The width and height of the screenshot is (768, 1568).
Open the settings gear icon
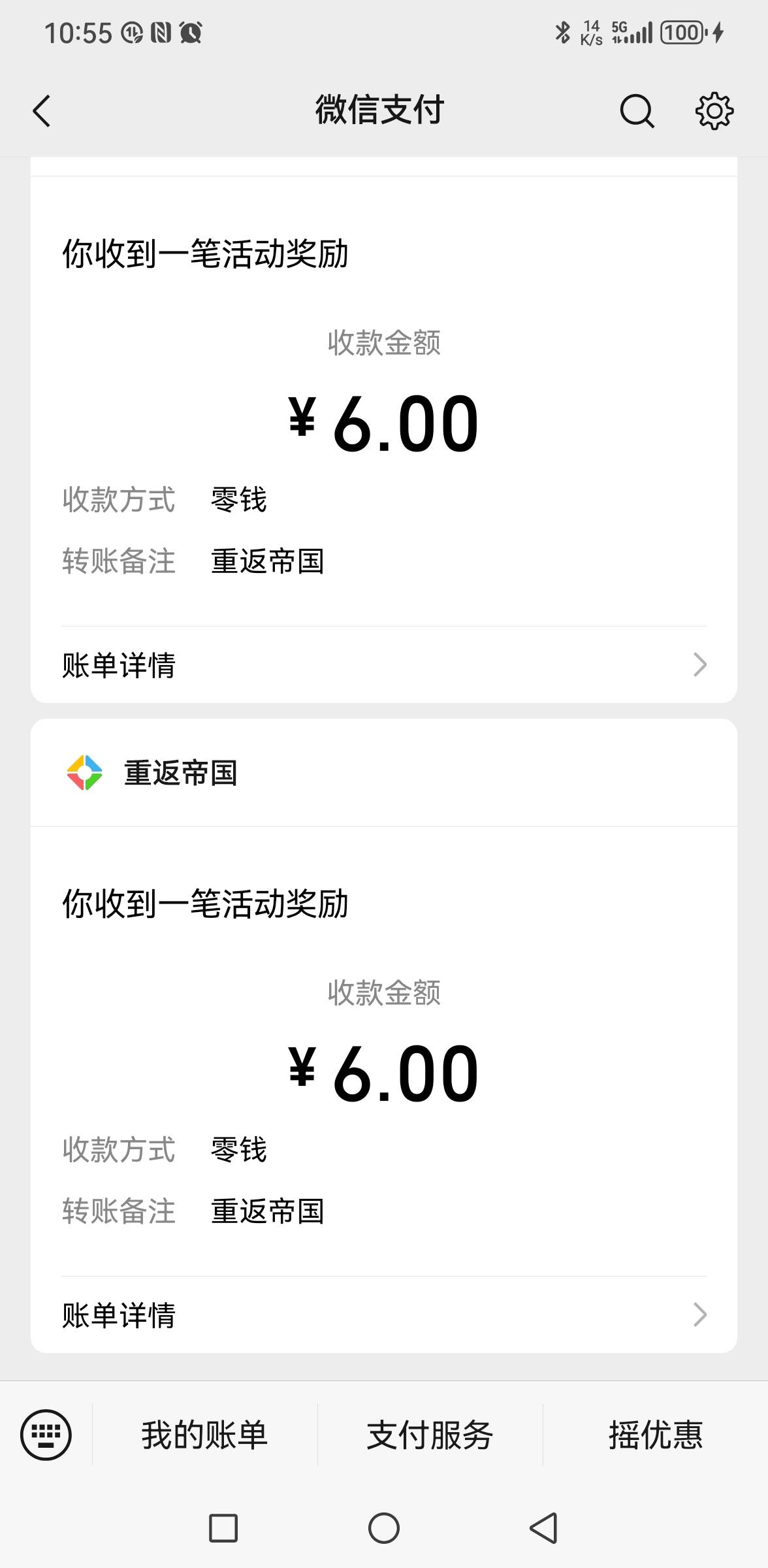tap(714, 110)
